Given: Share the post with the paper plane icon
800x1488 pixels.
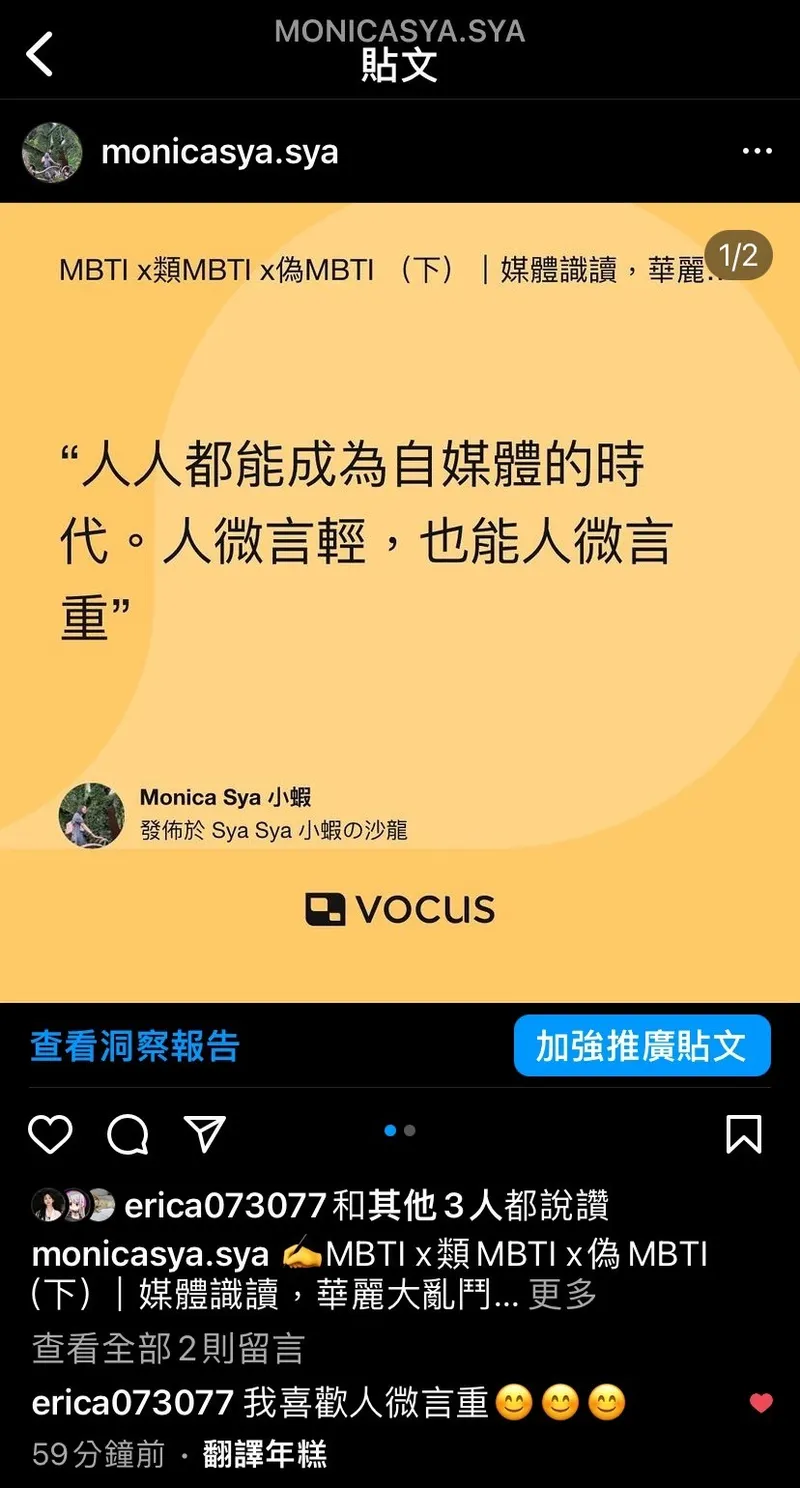Looking at the screenshot, I should [x=205, y=1134].
